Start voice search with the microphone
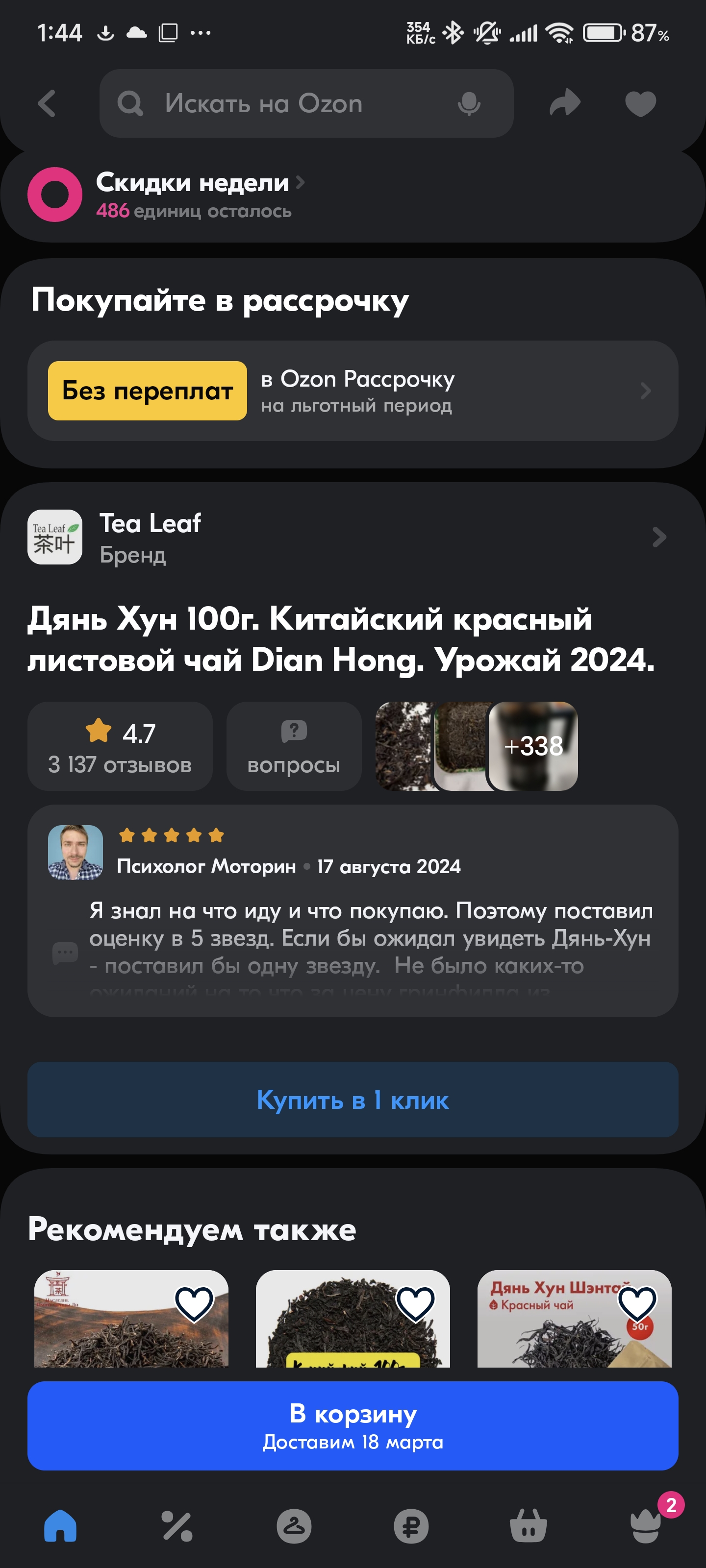Viewport: 706px width, 1568px height. pyautogui.click(x=468, y=103)
